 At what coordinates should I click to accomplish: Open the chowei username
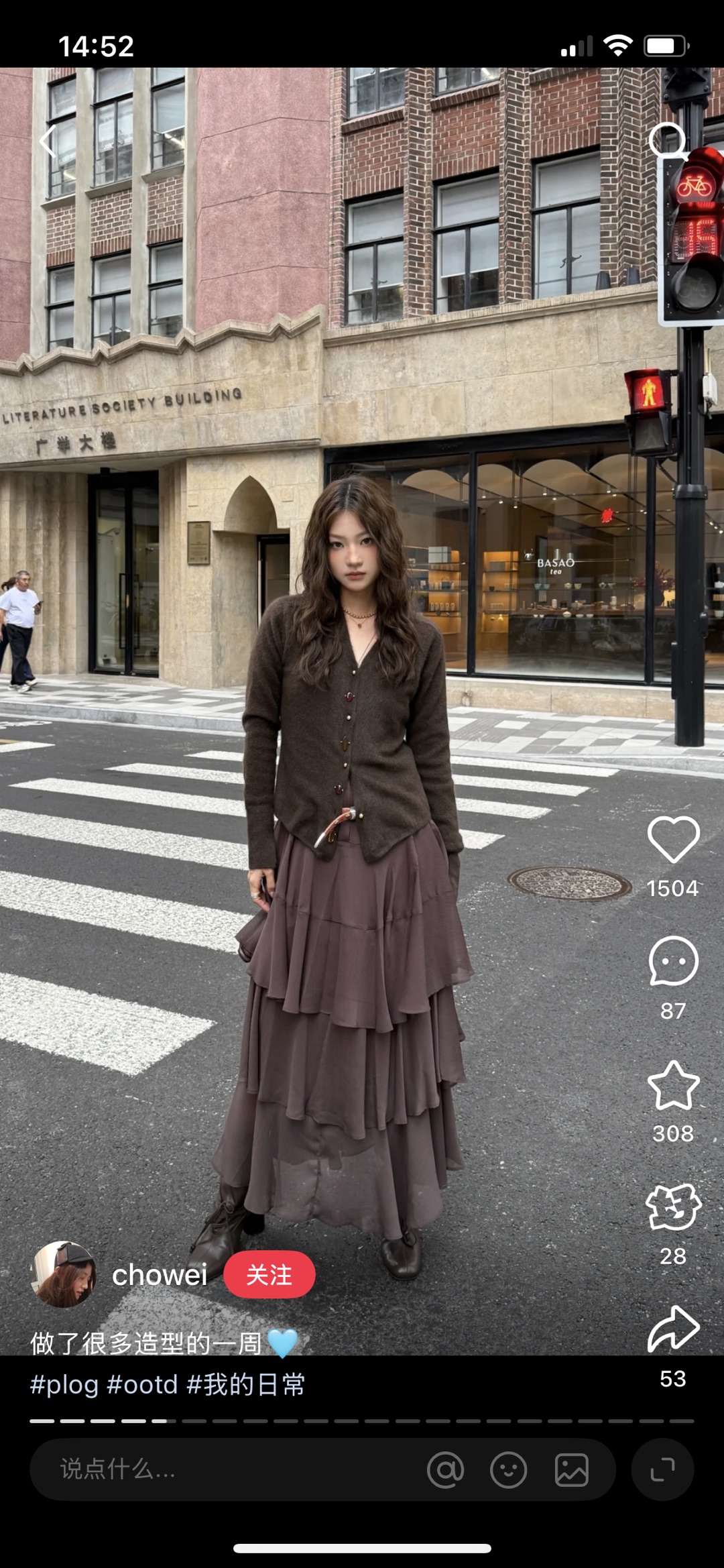pyautogui.click(x=160, y=1274)
